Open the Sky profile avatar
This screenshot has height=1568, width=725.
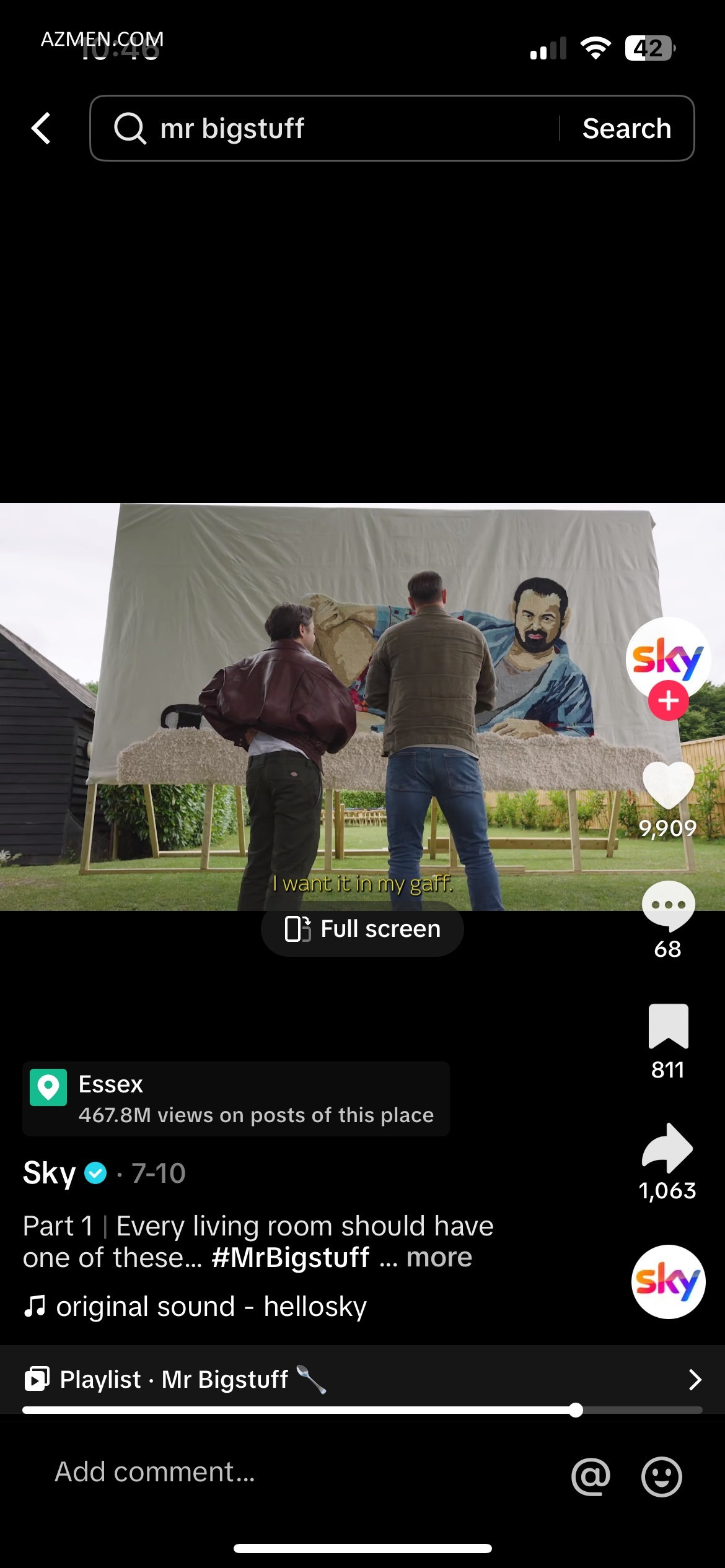(x=667, y=658)
